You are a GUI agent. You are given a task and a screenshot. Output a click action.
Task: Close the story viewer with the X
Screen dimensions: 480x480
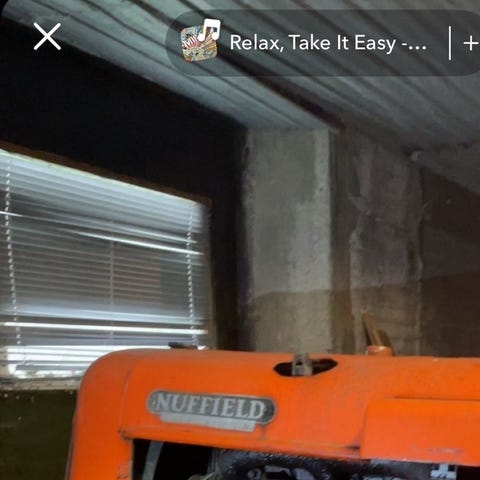click(47, 37)
